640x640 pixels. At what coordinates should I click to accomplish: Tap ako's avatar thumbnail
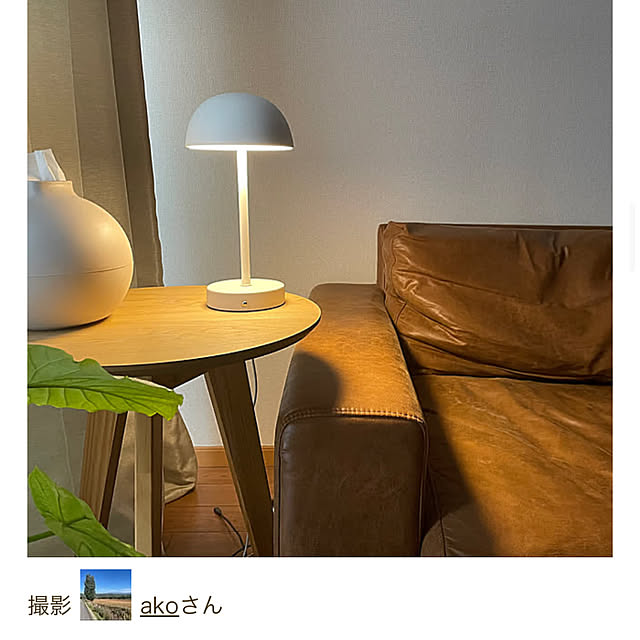coord(106,594)
